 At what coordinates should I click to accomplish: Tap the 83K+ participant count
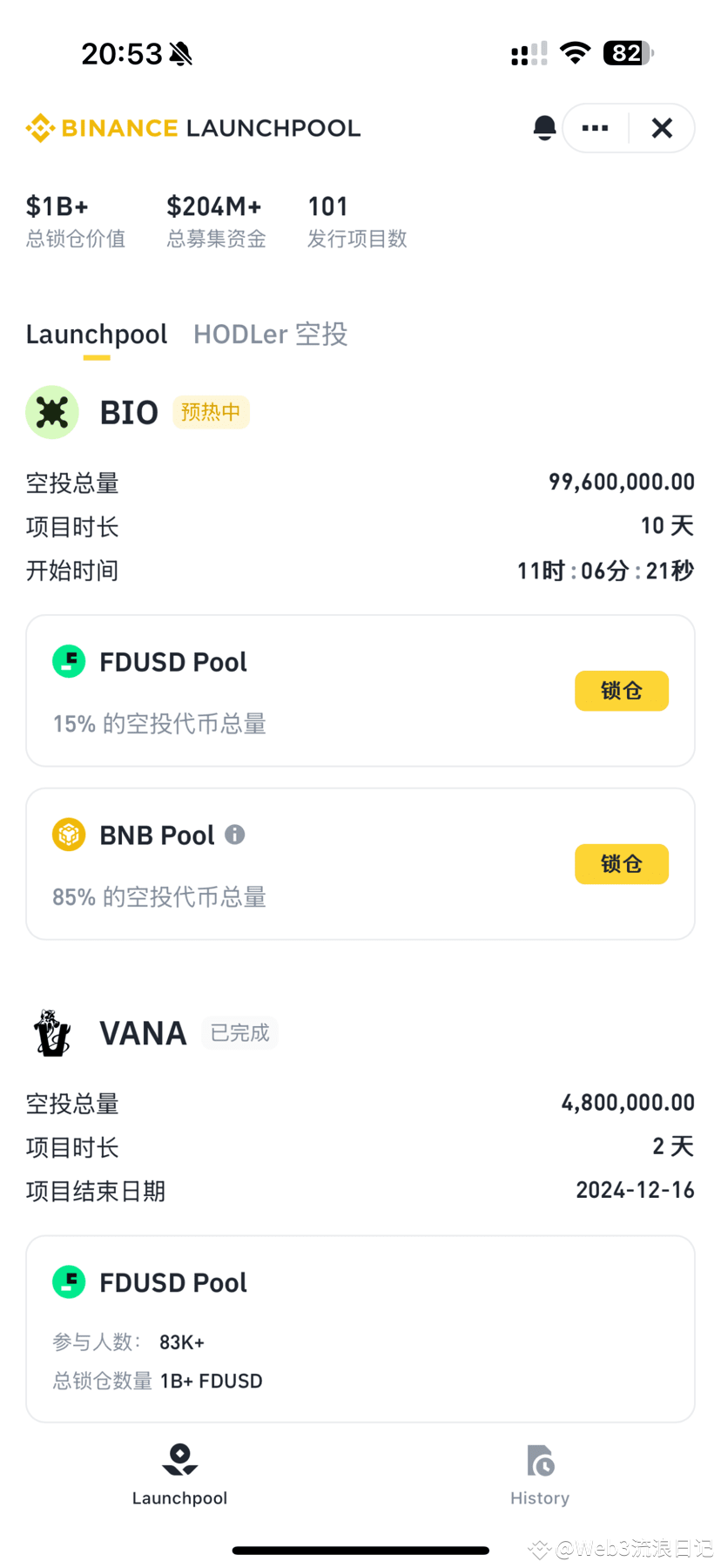point(182,1342)
